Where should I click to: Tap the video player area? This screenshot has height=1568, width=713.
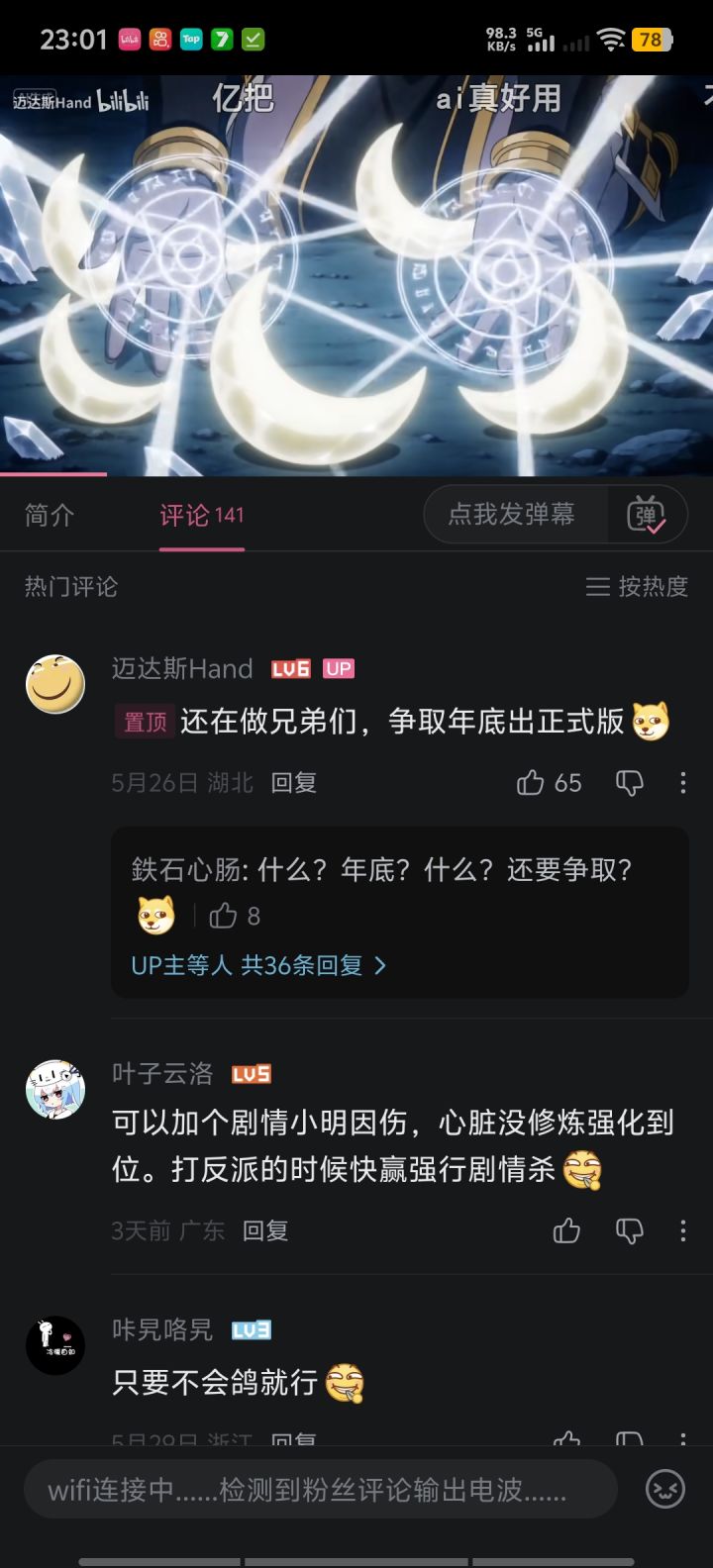tap(356, 275)
